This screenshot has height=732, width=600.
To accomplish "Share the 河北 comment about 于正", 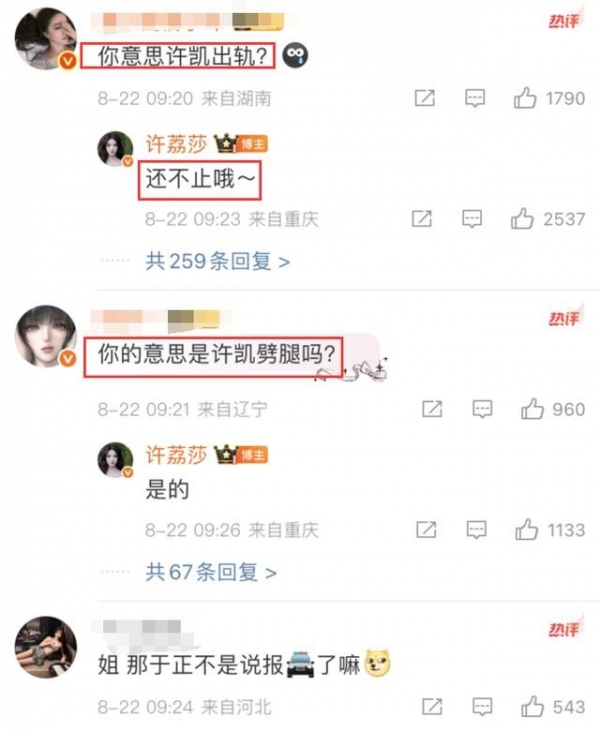I will [x=431, y=707].
